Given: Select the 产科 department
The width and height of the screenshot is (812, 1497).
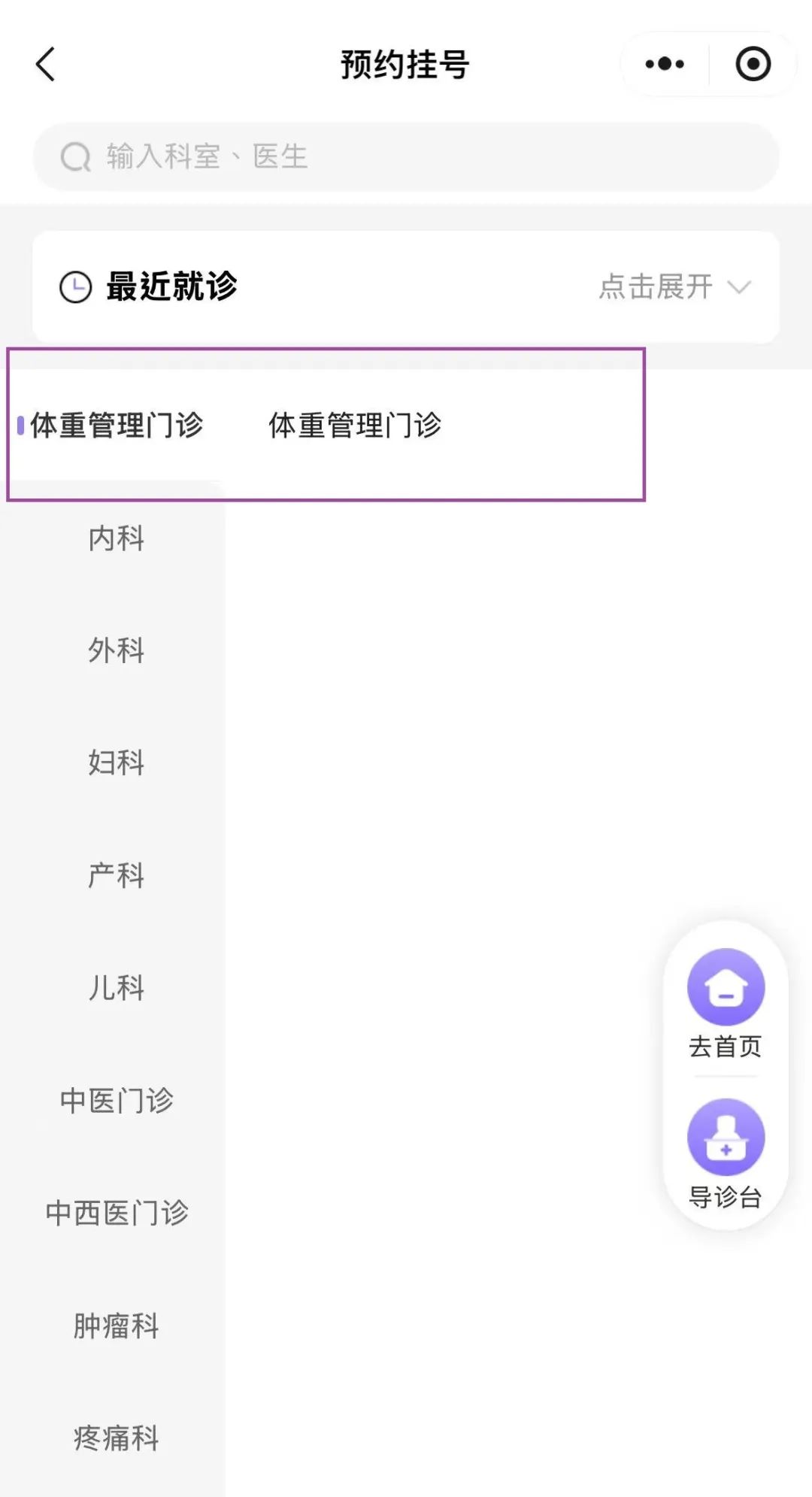Looking at the screenshot, I should [x=116, y=875].
